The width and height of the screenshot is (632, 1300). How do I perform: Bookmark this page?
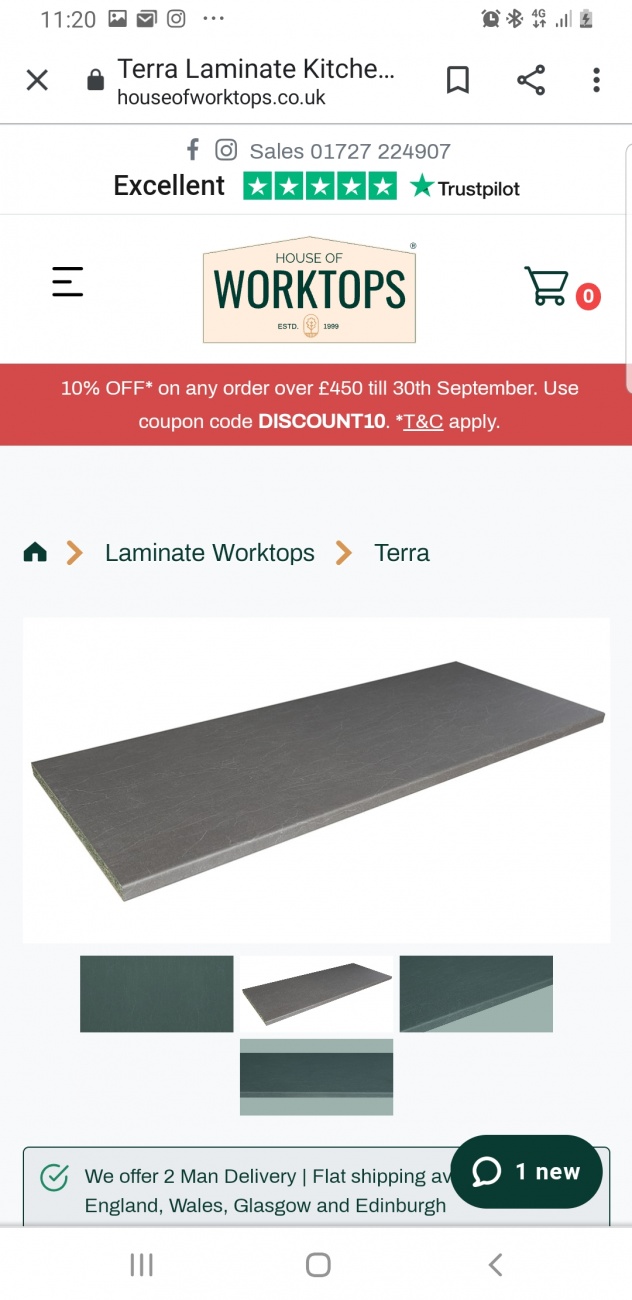pyautogui.click(x=458, y=81)
